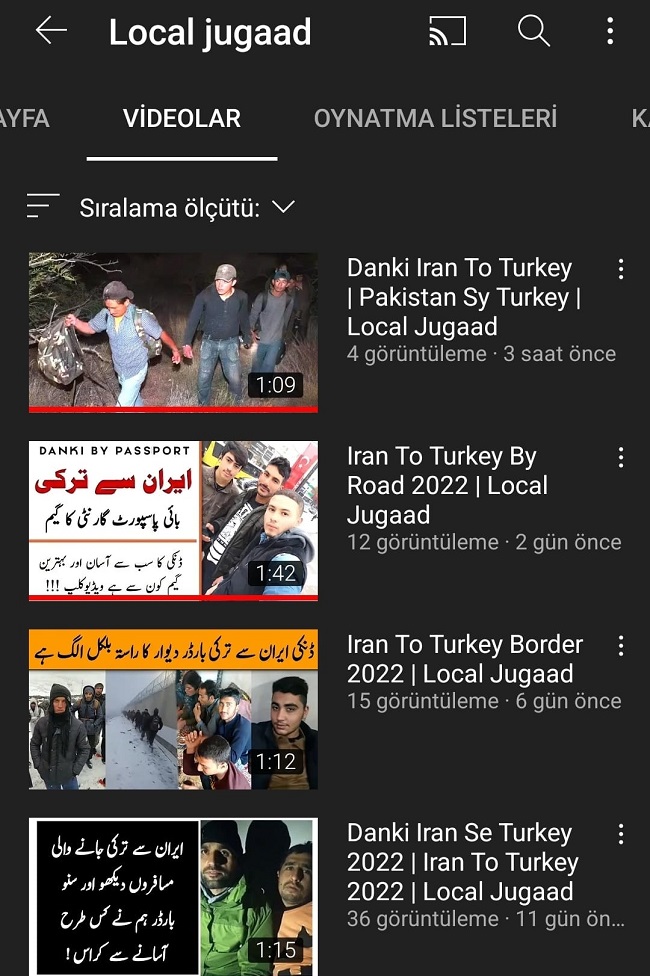Viewport: 650px width, 976px height.
Task: Open options for Danki Iran Se Turkey video
Action: point(621,833)
